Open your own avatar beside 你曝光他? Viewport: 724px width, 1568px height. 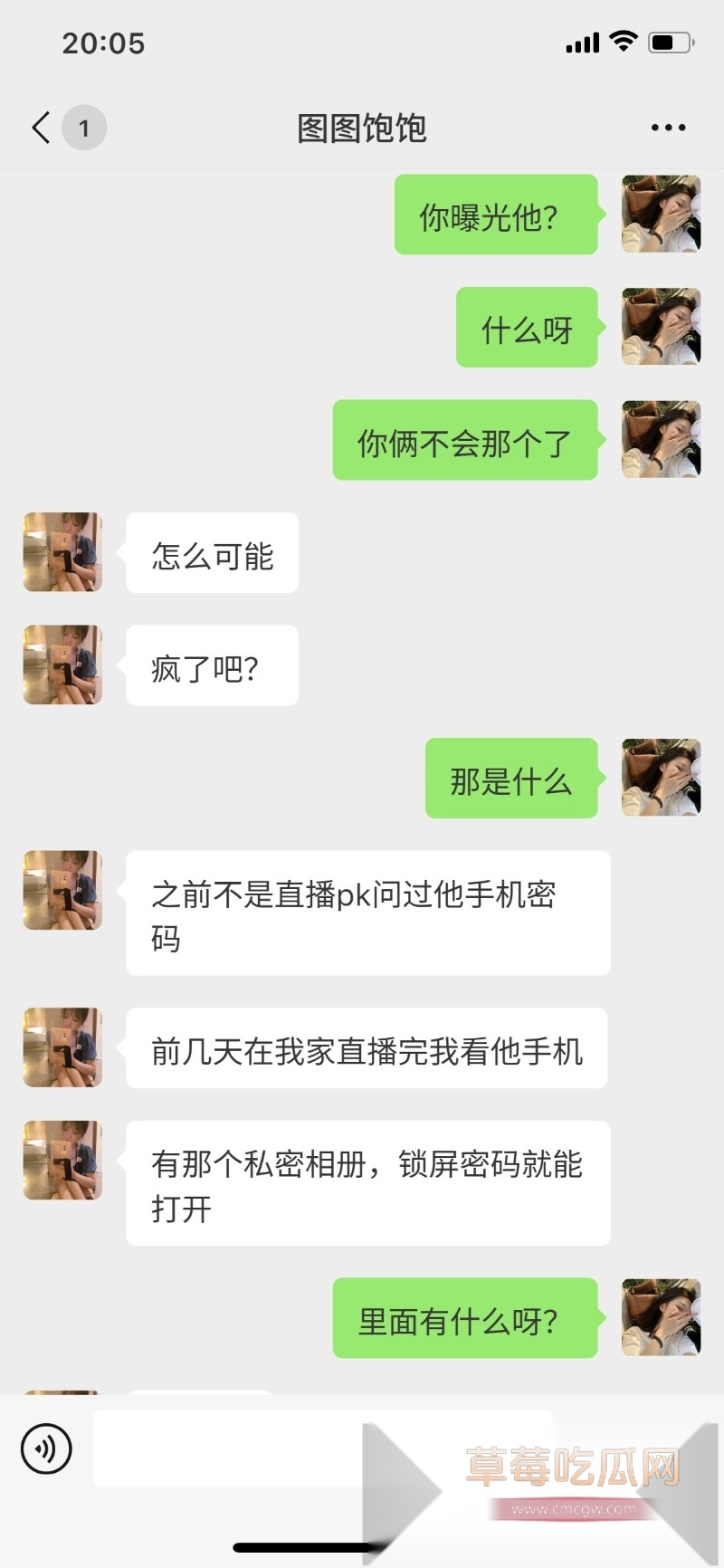(661, 215)
